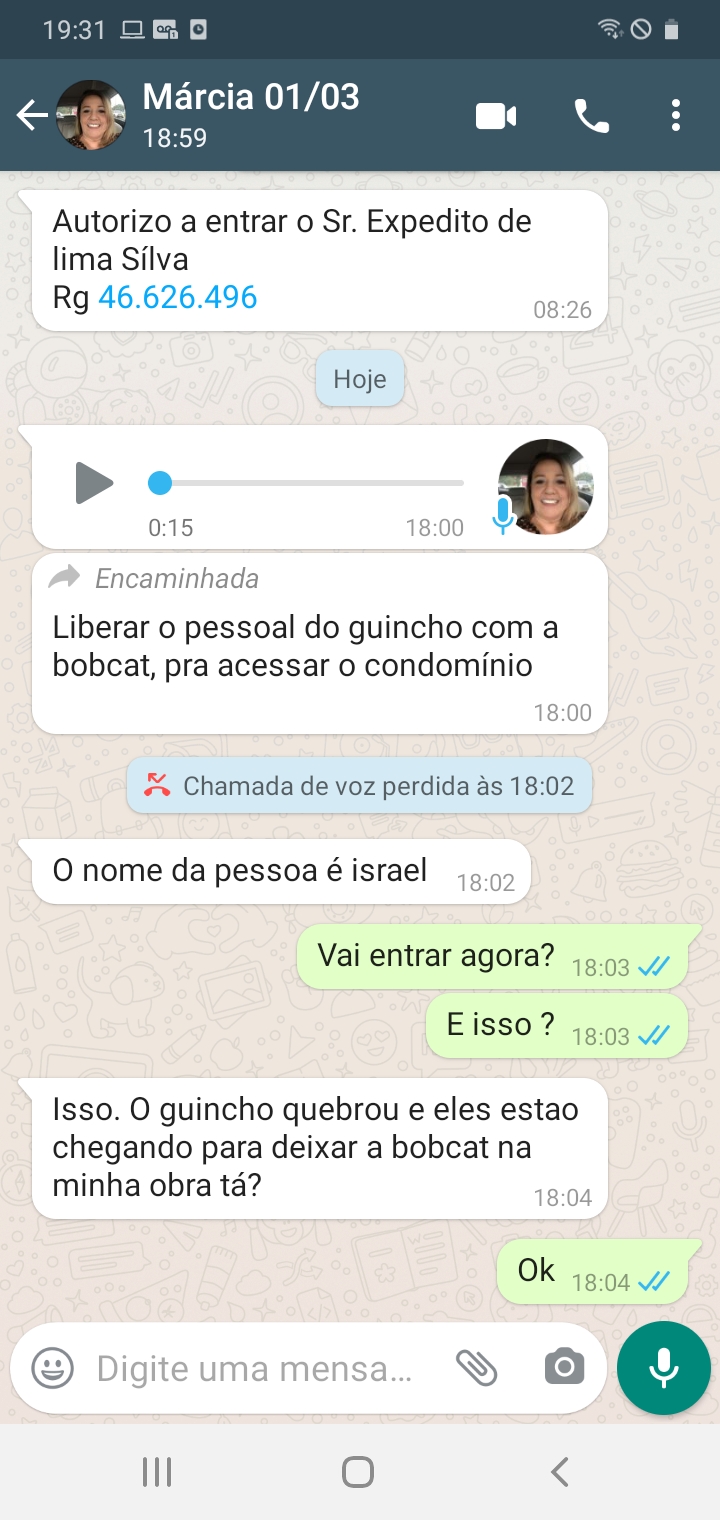Image resolution: width=720 pixels, height=1520 pixels.
Task: Open recent apps from the navigation bar
Action: pos(157,1472)
